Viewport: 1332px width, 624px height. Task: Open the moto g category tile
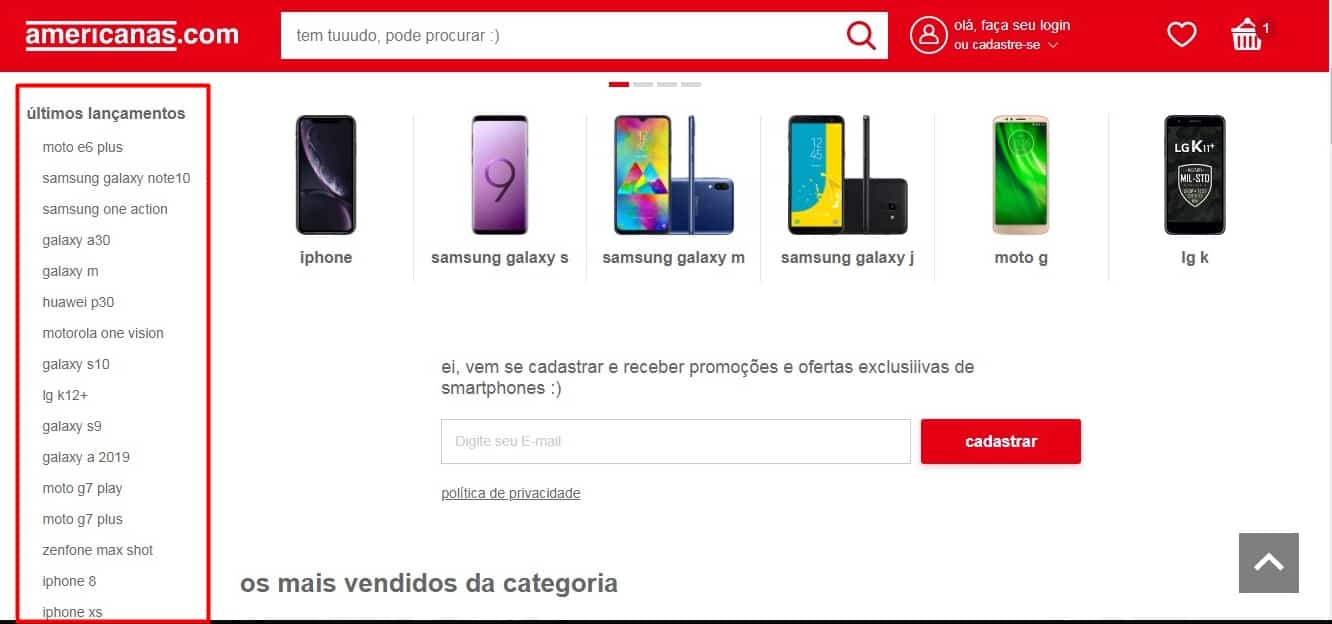[x=1021, y=190]
